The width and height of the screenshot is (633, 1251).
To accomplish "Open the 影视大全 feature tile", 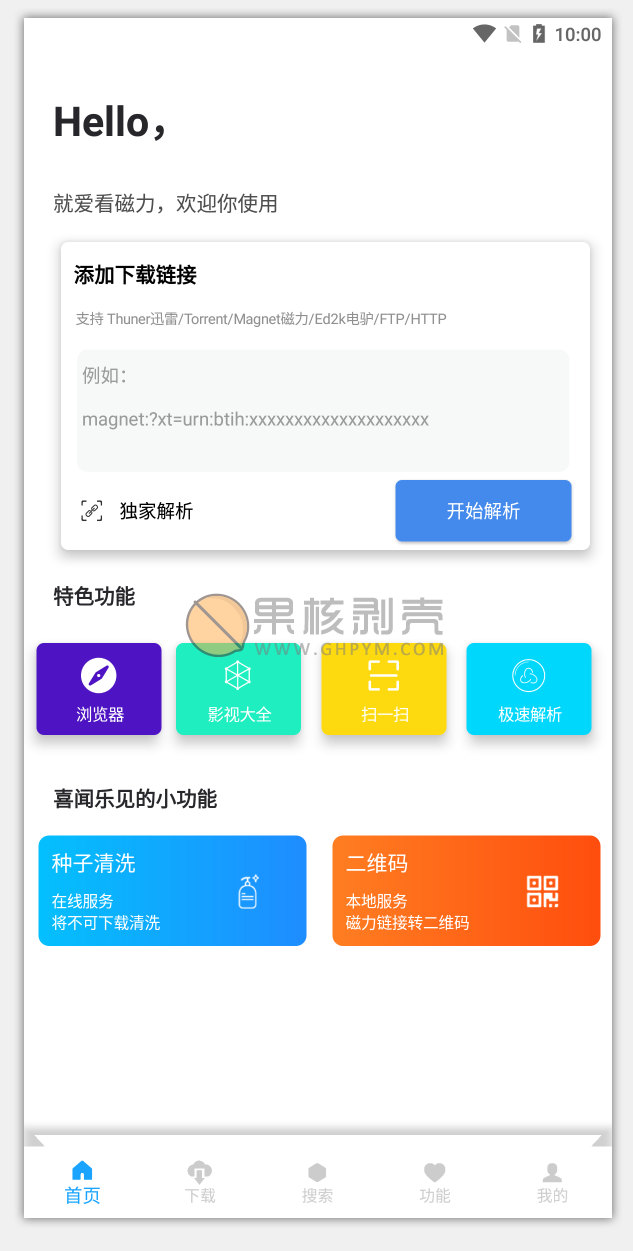I will (x=238, y=689).
